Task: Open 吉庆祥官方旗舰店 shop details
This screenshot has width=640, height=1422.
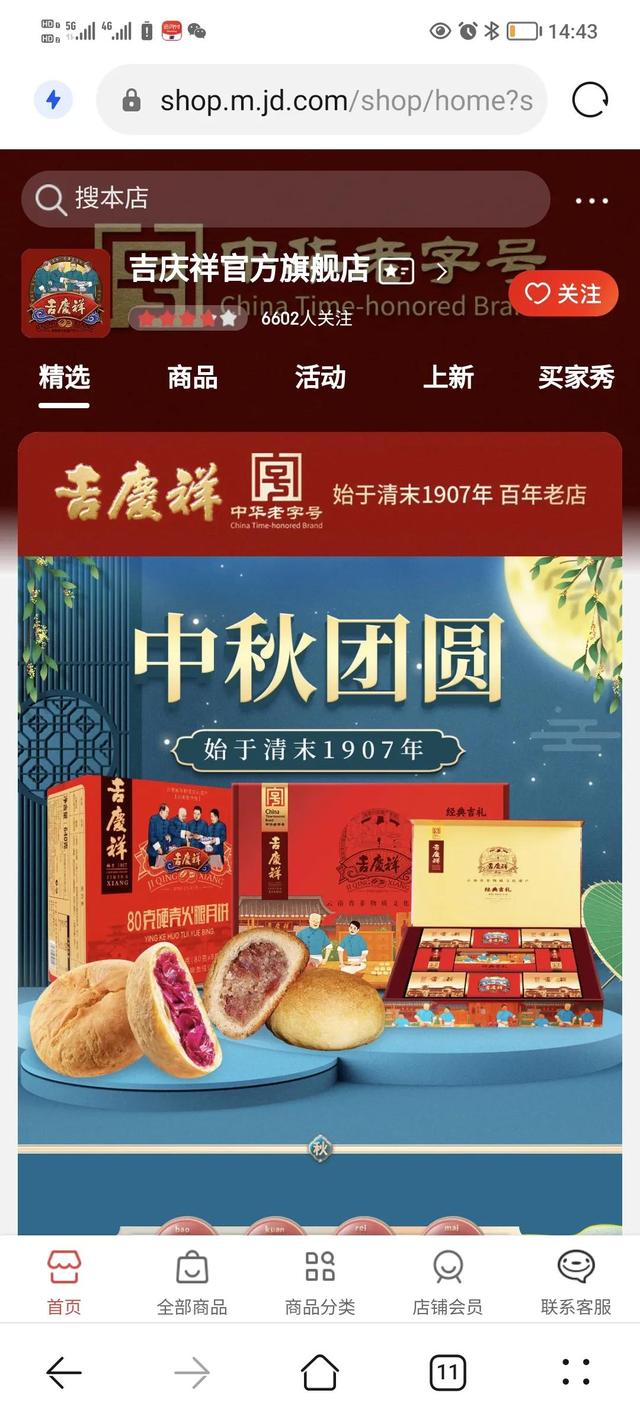Action: tap(250, 269)
